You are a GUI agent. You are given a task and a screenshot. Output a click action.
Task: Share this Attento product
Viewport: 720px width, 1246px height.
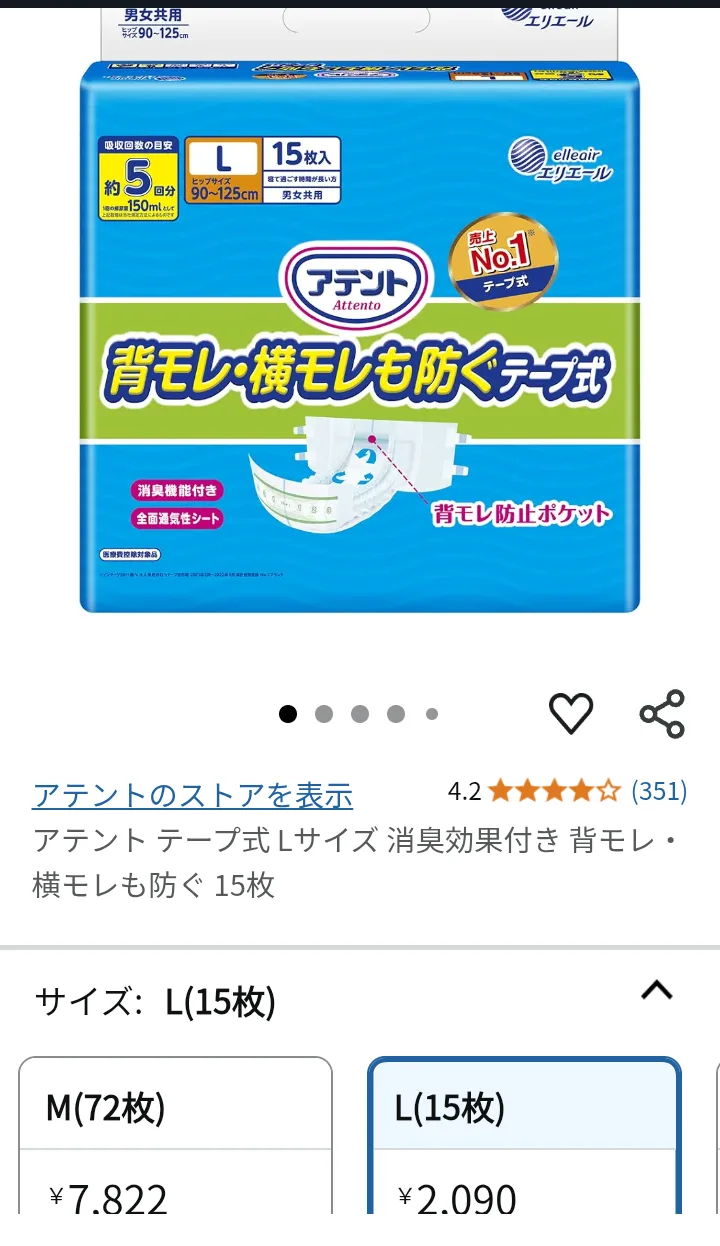[662, 713]
